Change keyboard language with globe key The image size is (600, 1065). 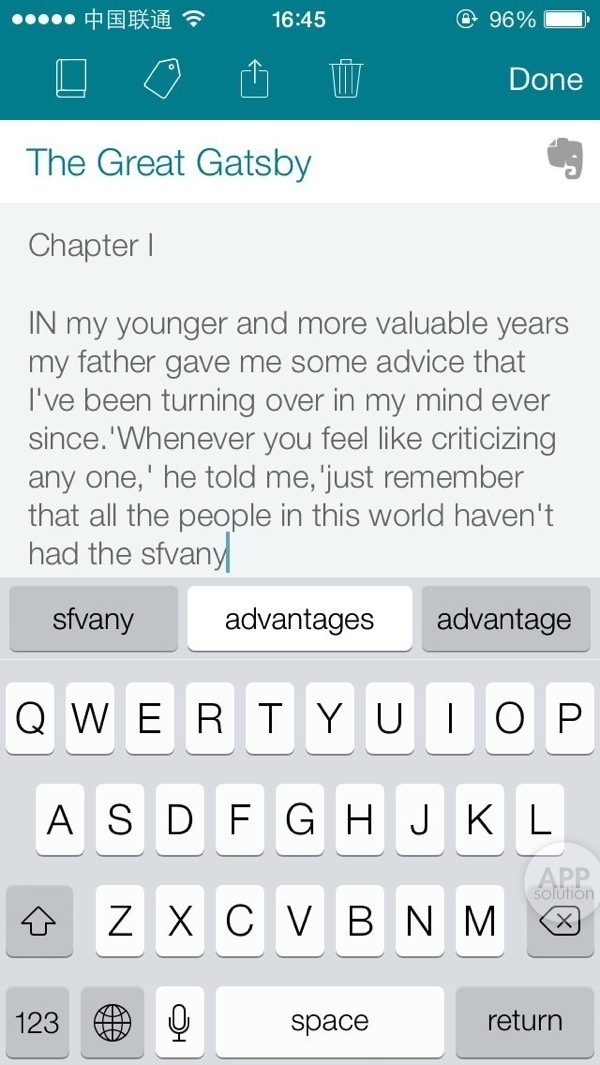coord(112,1022)
